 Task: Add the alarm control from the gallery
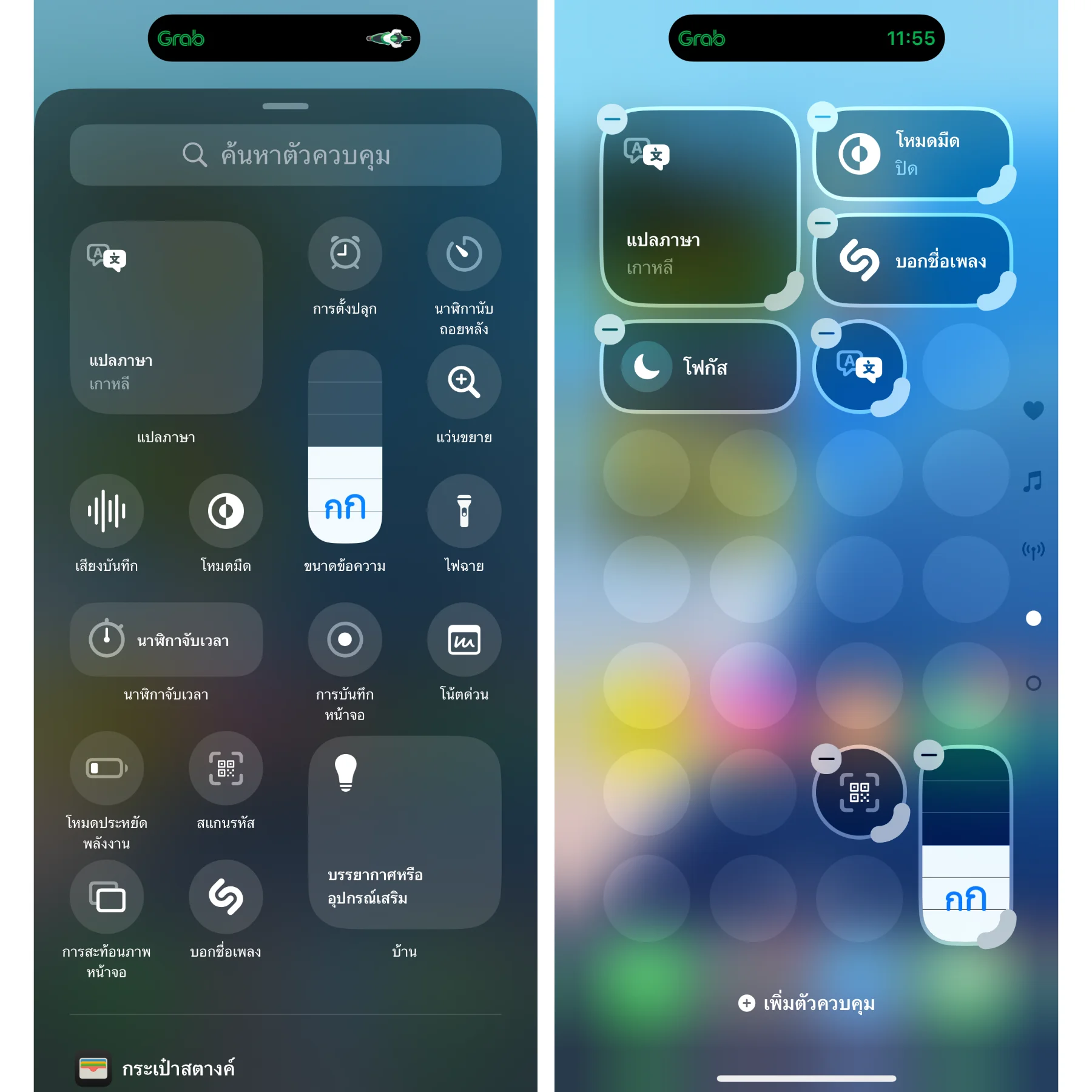click(x=345, y=254)
